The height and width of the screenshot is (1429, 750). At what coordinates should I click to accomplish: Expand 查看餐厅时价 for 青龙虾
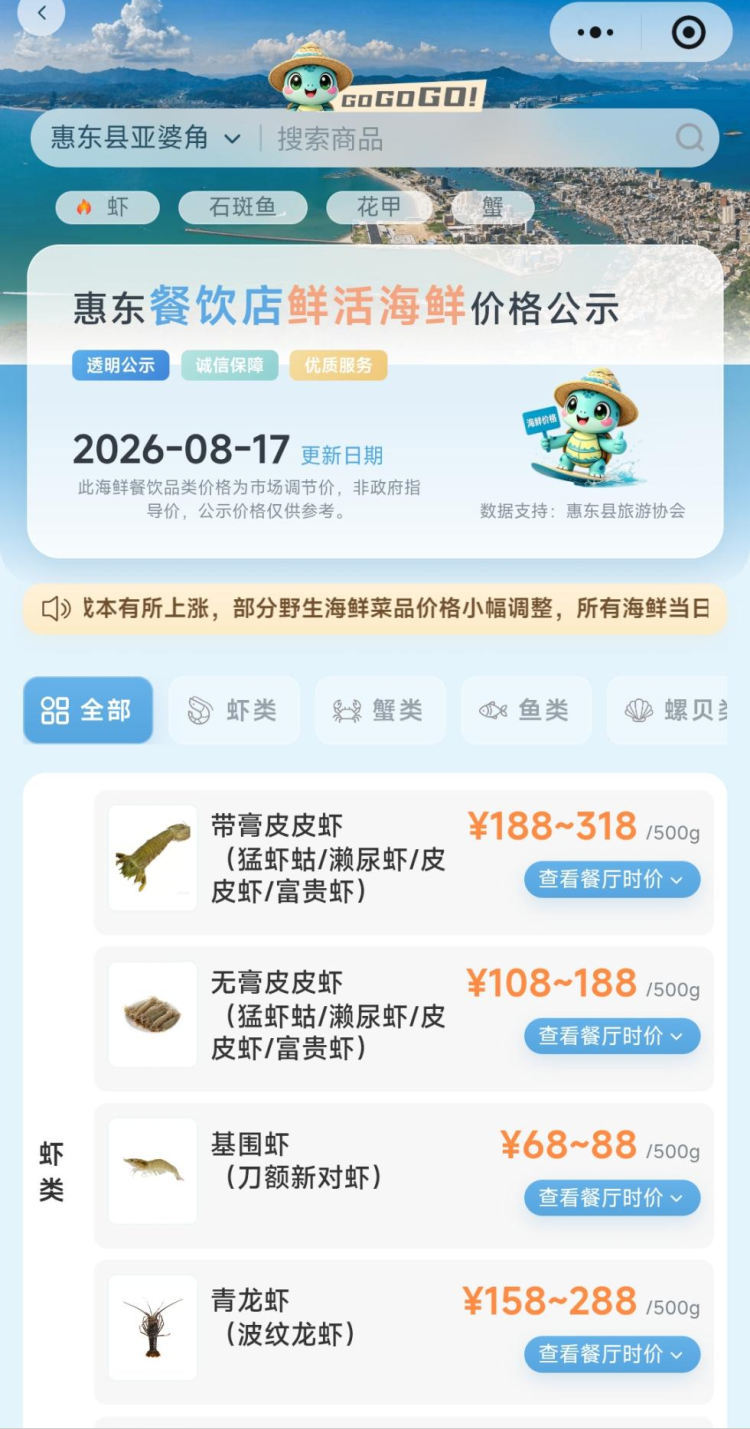click(x=612, y=1354)
